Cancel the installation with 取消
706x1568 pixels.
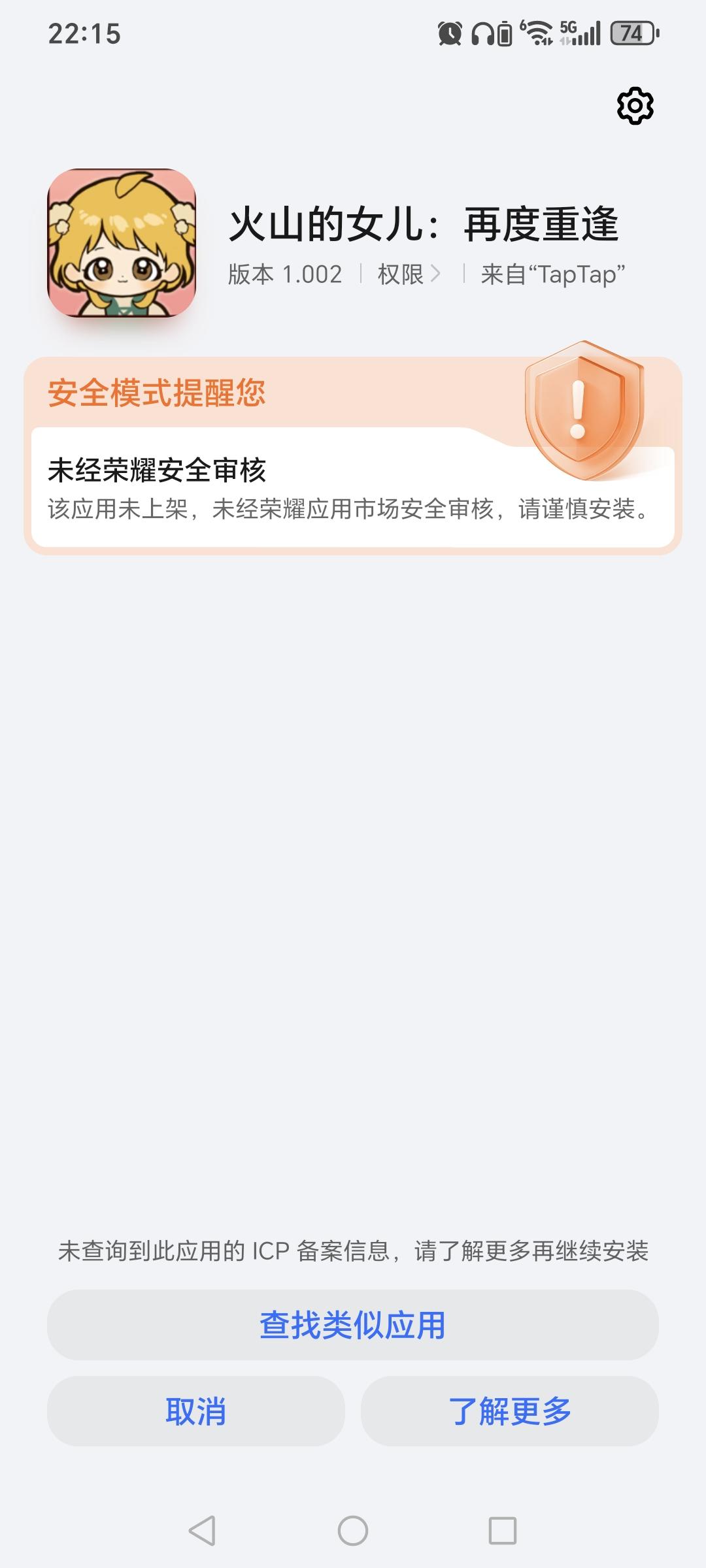tap(196, 1411)
